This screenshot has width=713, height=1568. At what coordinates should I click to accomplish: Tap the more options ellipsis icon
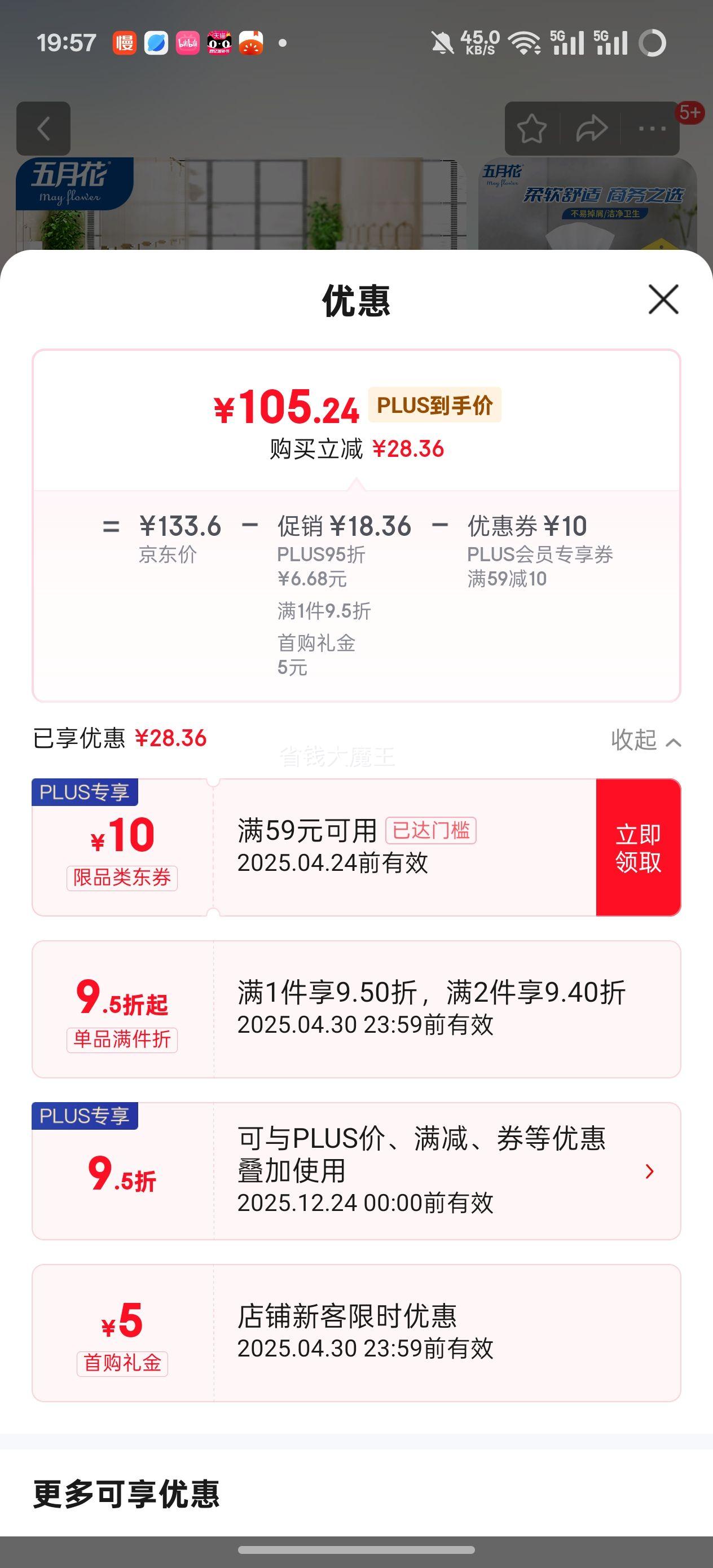(651, 129)
